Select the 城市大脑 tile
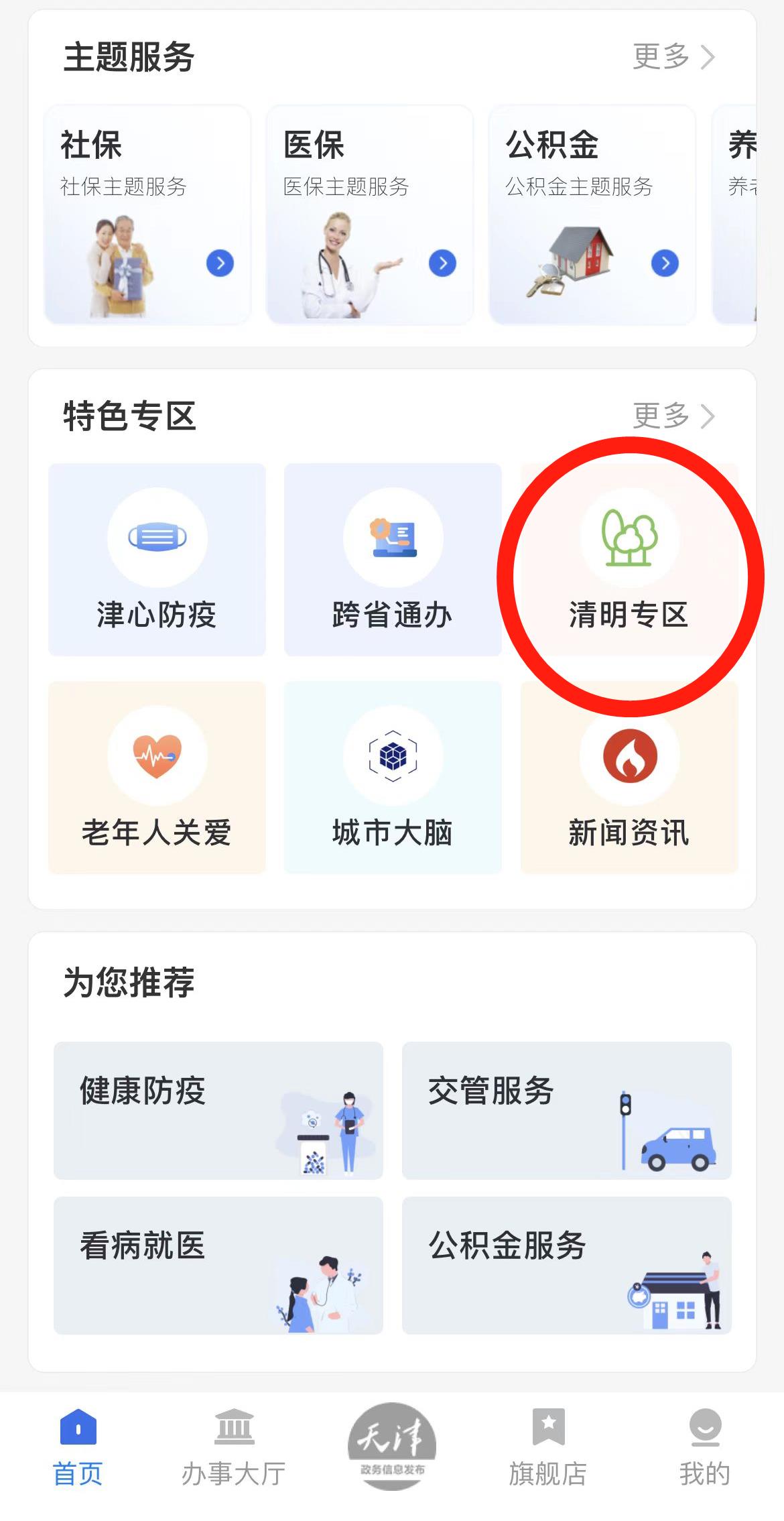This screenshot has width=784, height=1521. (x=393, y=778)
